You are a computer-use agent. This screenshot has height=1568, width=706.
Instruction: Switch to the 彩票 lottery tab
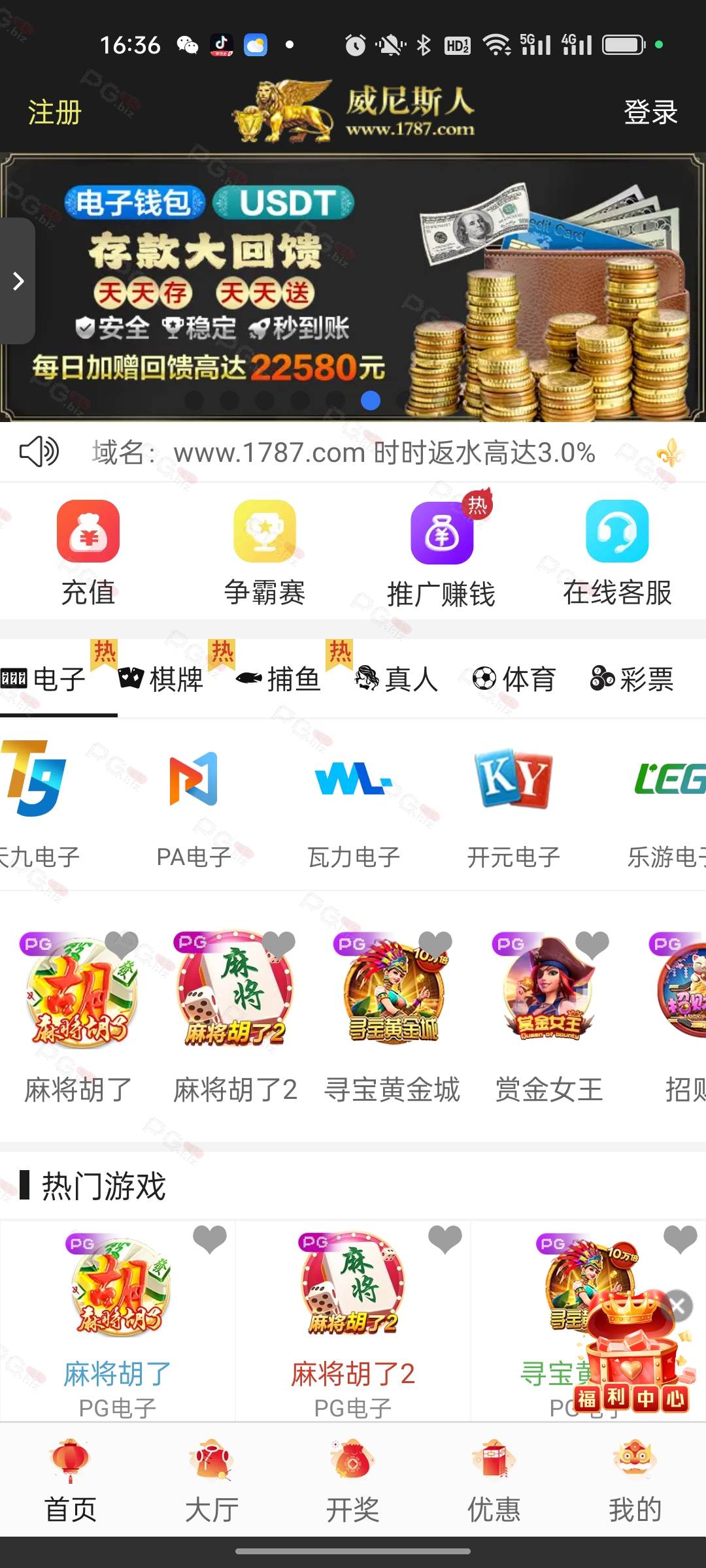[631, 679]
